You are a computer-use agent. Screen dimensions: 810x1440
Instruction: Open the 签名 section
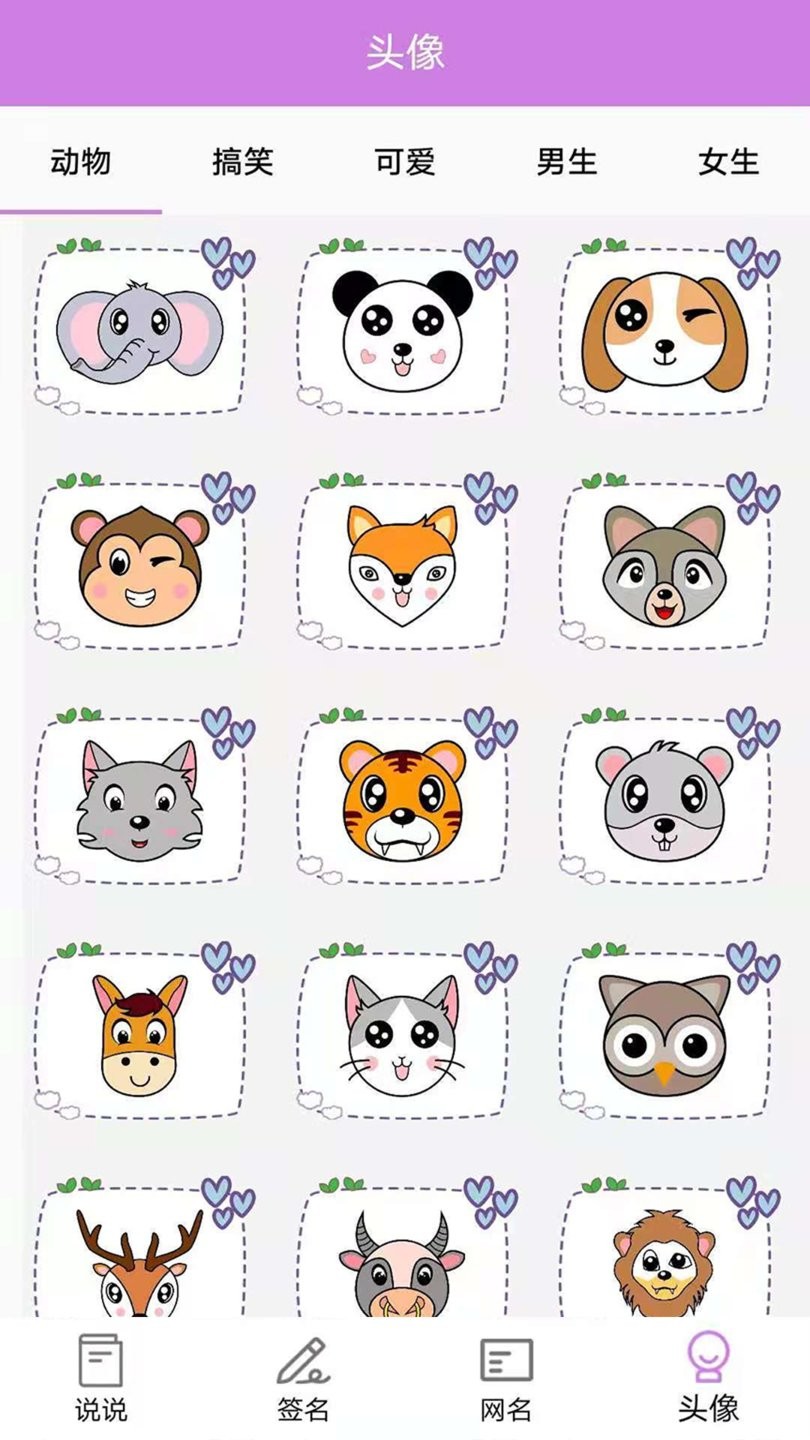(x=303, y=1379)
